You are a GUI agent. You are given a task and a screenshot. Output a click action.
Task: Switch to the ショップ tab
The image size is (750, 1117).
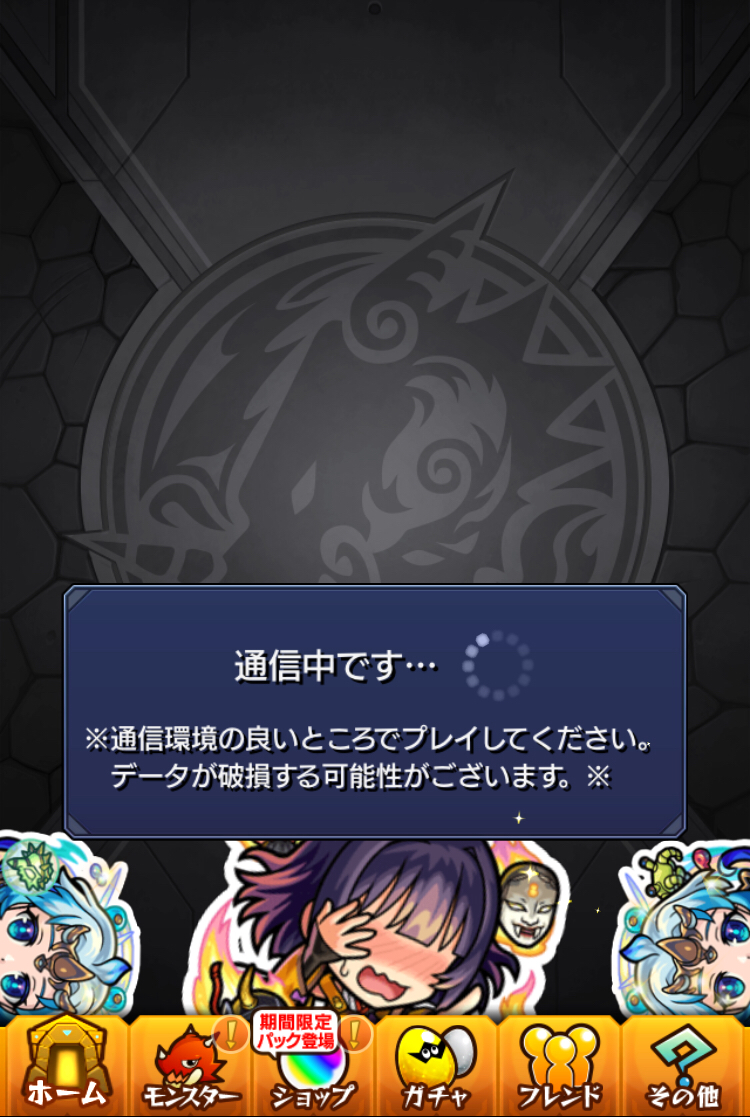(x=313, y=1066)
